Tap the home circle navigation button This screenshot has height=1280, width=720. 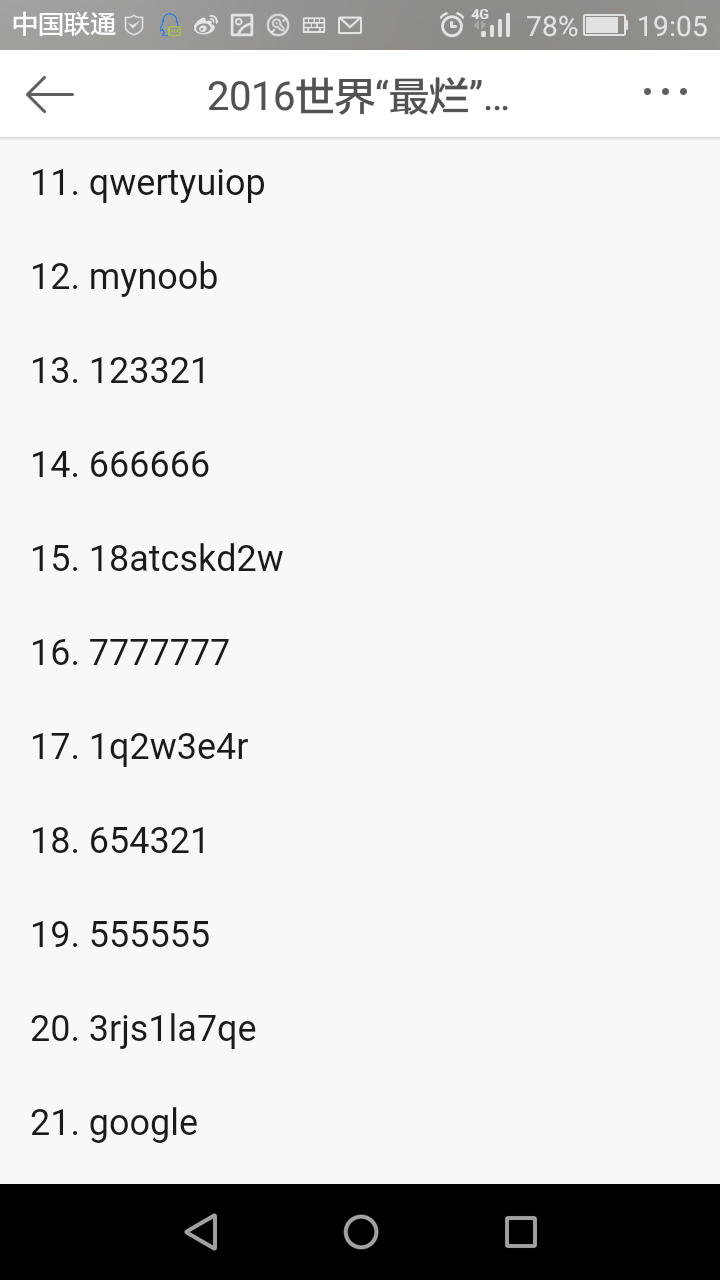click(x=360, y=1231)
